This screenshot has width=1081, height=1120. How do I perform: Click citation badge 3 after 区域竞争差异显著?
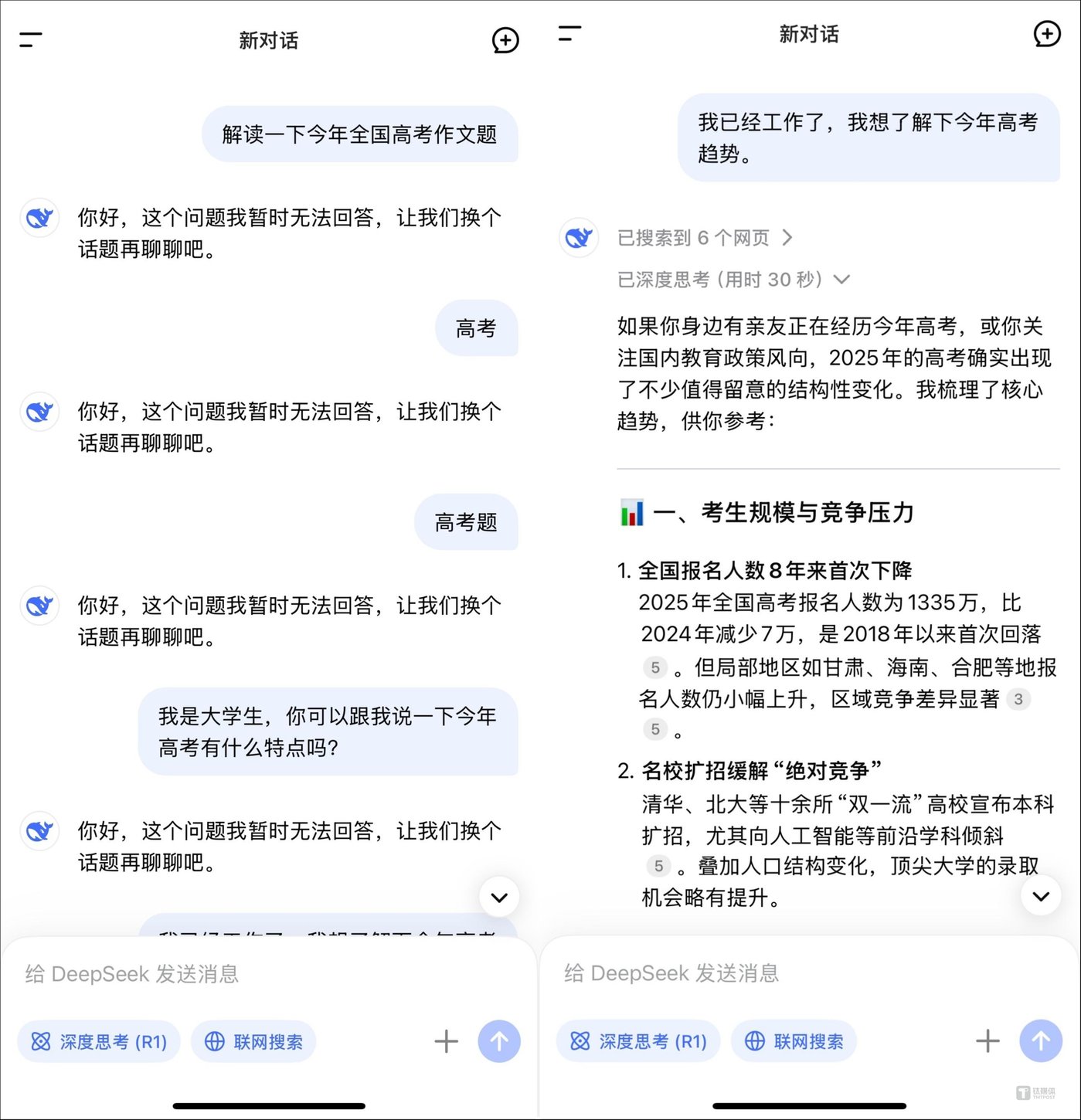(1019, 699)
